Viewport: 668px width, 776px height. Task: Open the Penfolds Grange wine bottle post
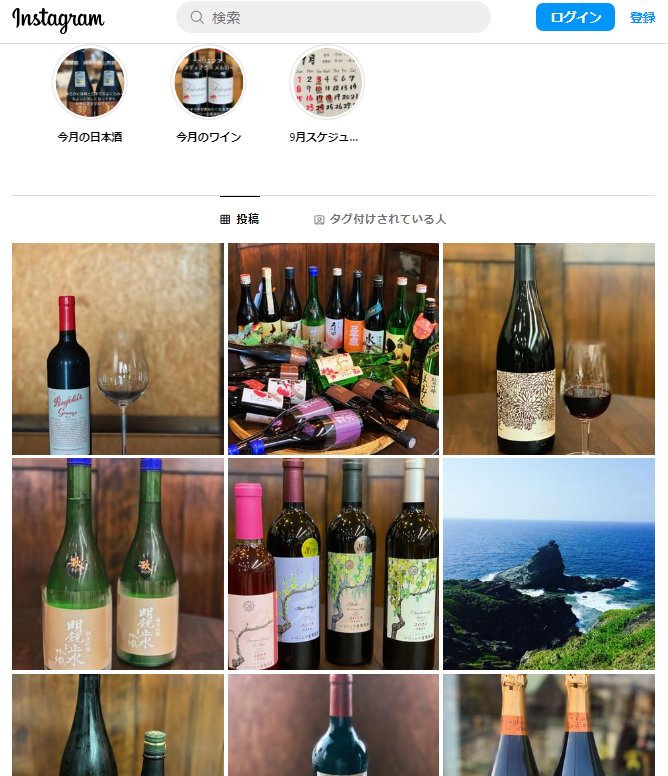point(118,349)
